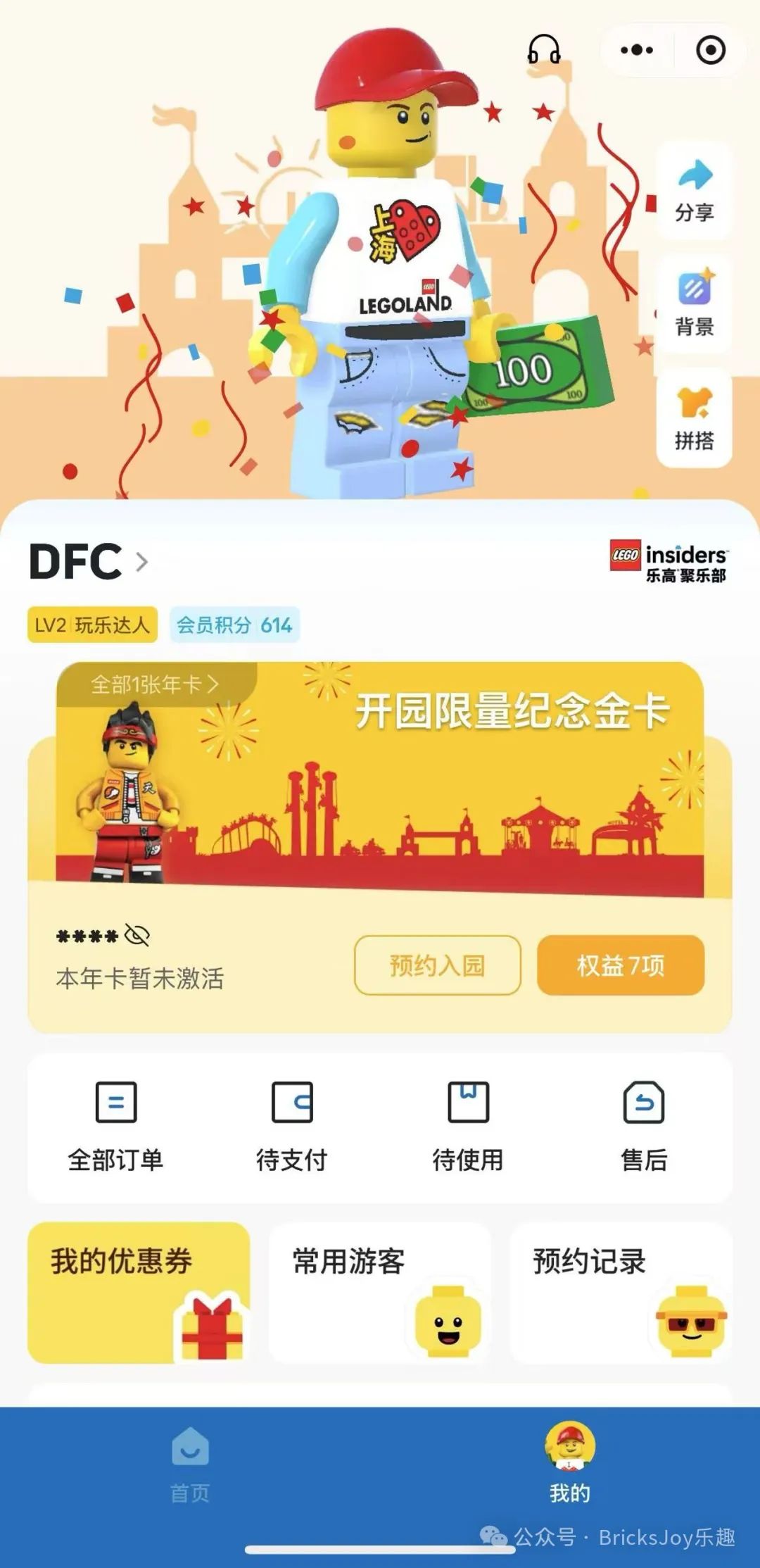Open the 权益7项 benefits button
Viewport: 760px width, 1568px height.
point(621,965)
